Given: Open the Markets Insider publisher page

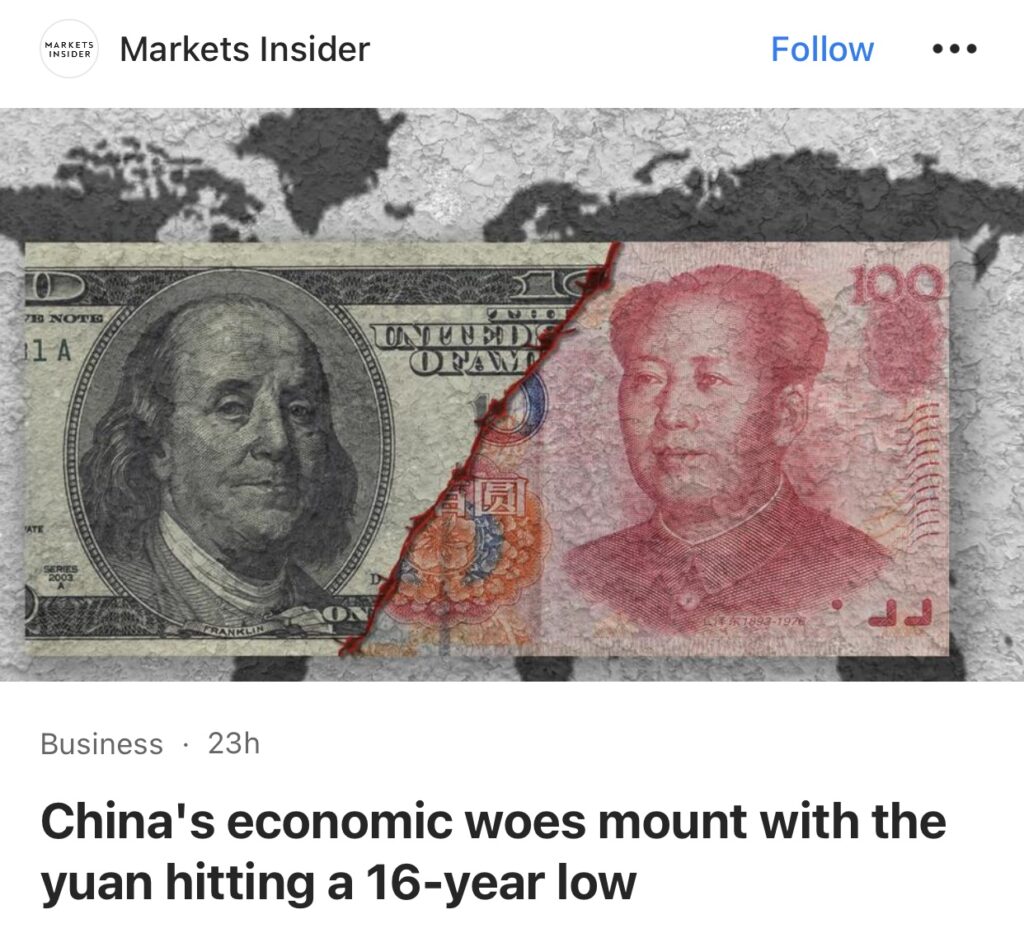Looking at the screenshot, I should coord(244,49).
